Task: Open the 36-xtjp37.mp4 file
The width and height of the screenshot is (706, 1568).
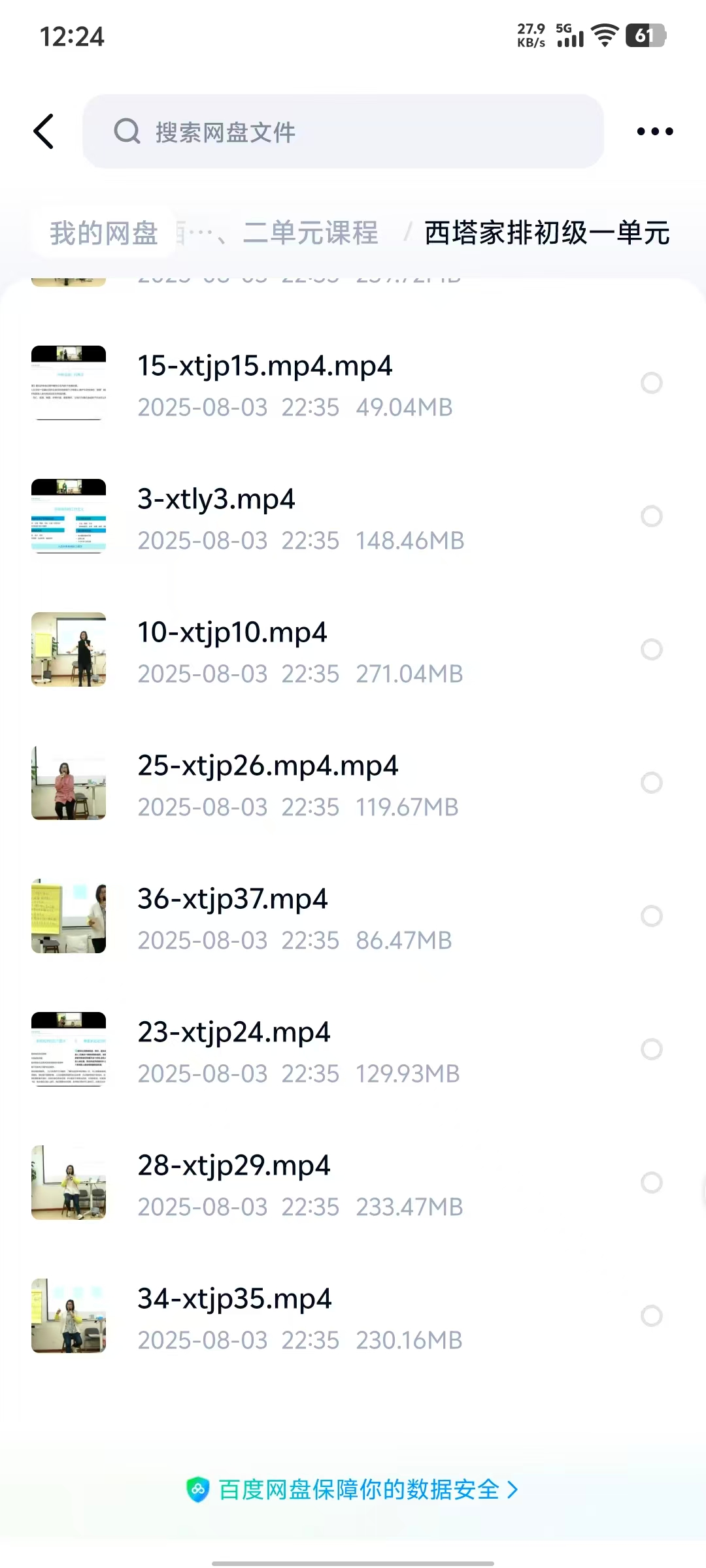Action: 232,899
